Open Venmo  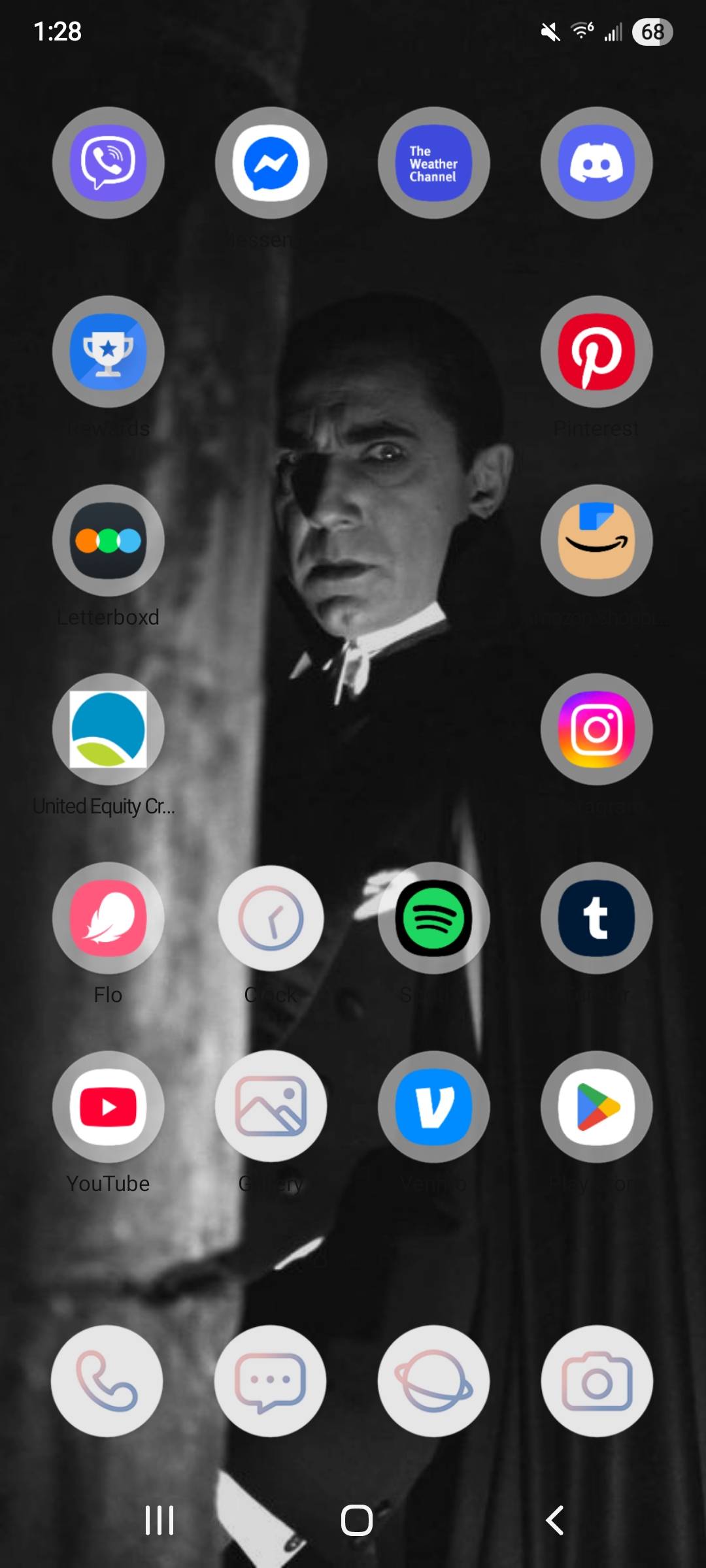click(433, 1107)
